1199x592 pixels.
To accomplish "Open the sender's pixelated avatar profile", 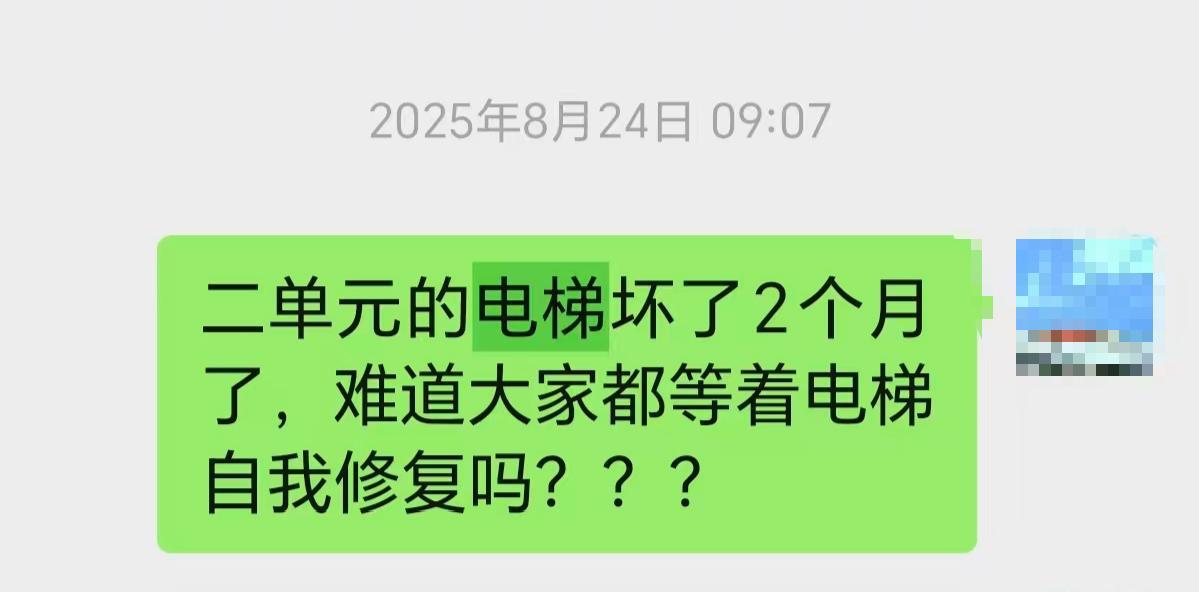I will (1085, 306).
